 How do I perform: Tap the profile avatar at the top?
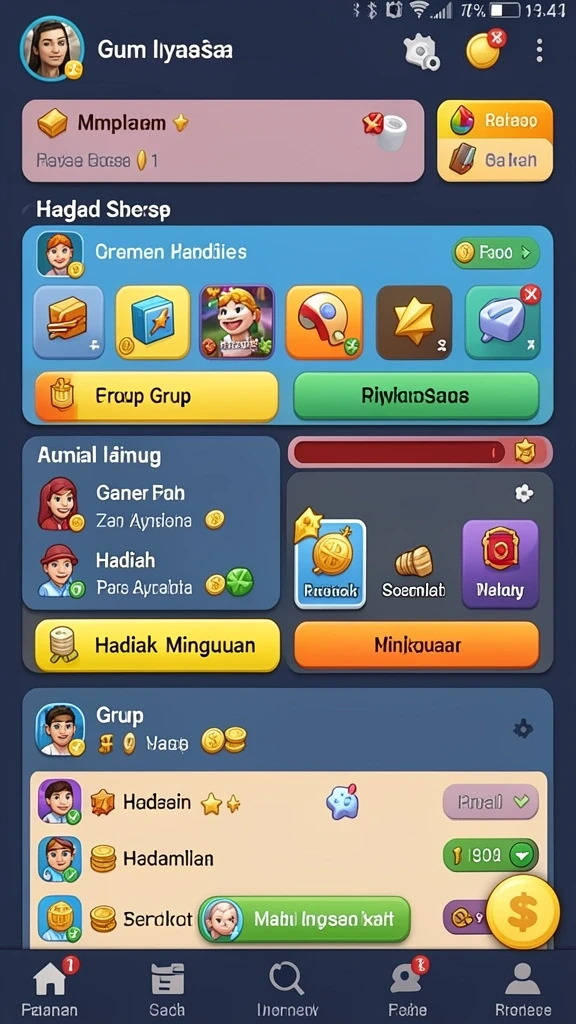pyautogui.click(x=52, y=49)
